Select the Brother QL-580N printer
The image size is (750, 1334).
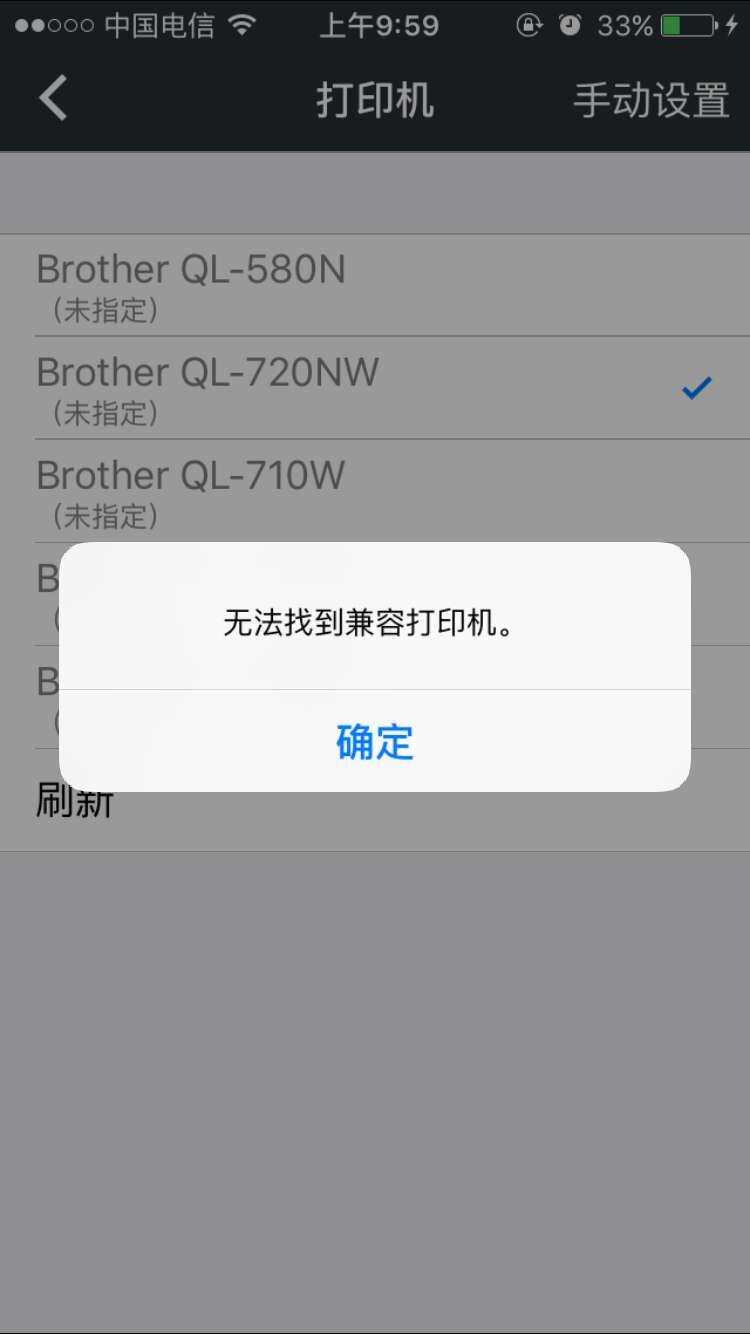(x=375, y=286)
